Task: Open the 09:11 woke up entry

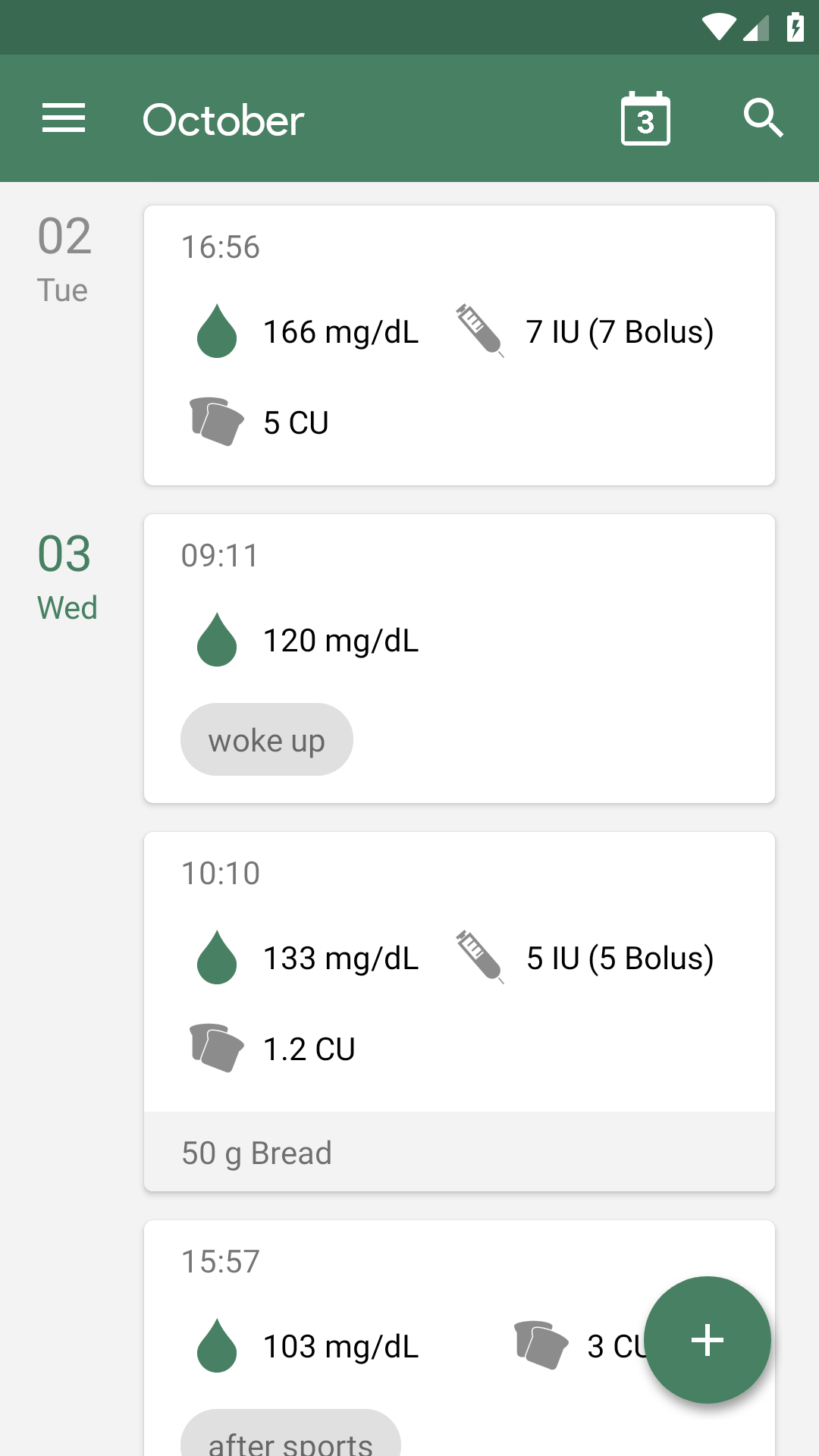Action: (x=460, y=658)
